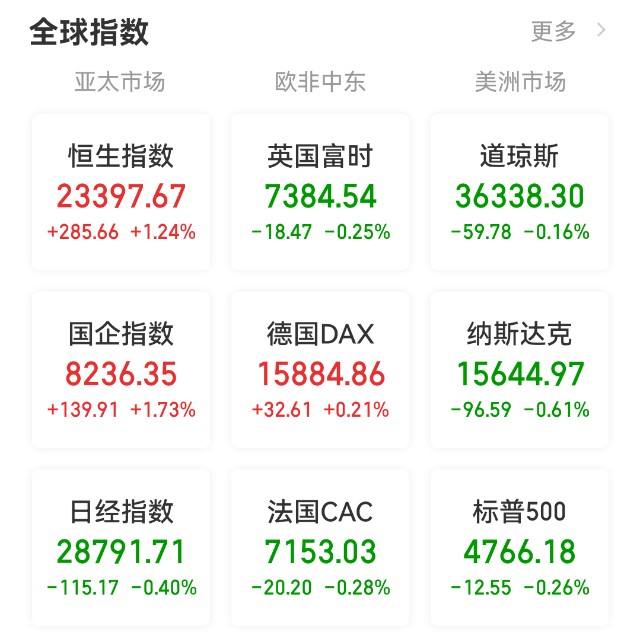Open the 标普500 index card

[519, 548]
